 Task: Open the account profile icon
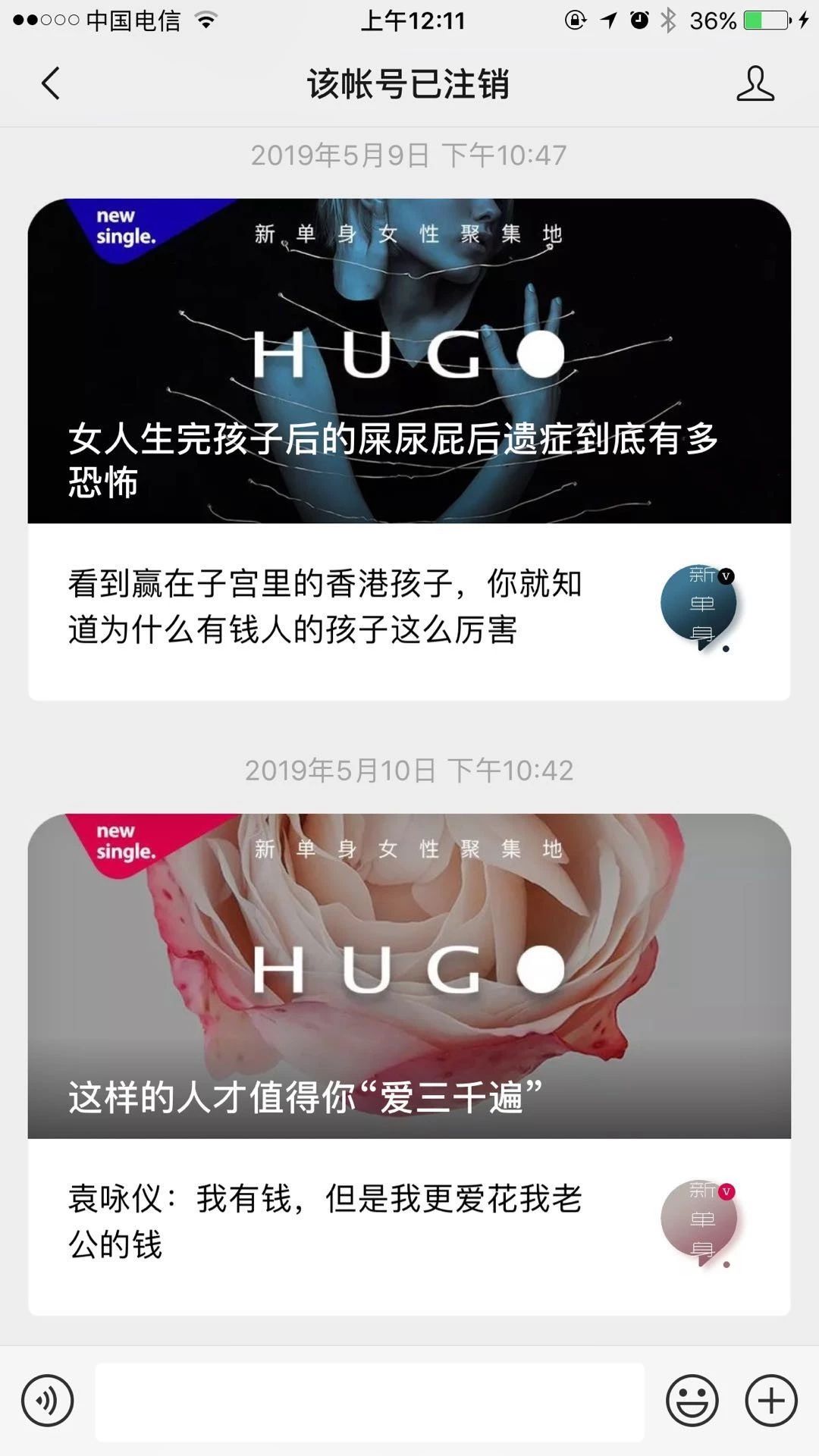click(755, 83)
